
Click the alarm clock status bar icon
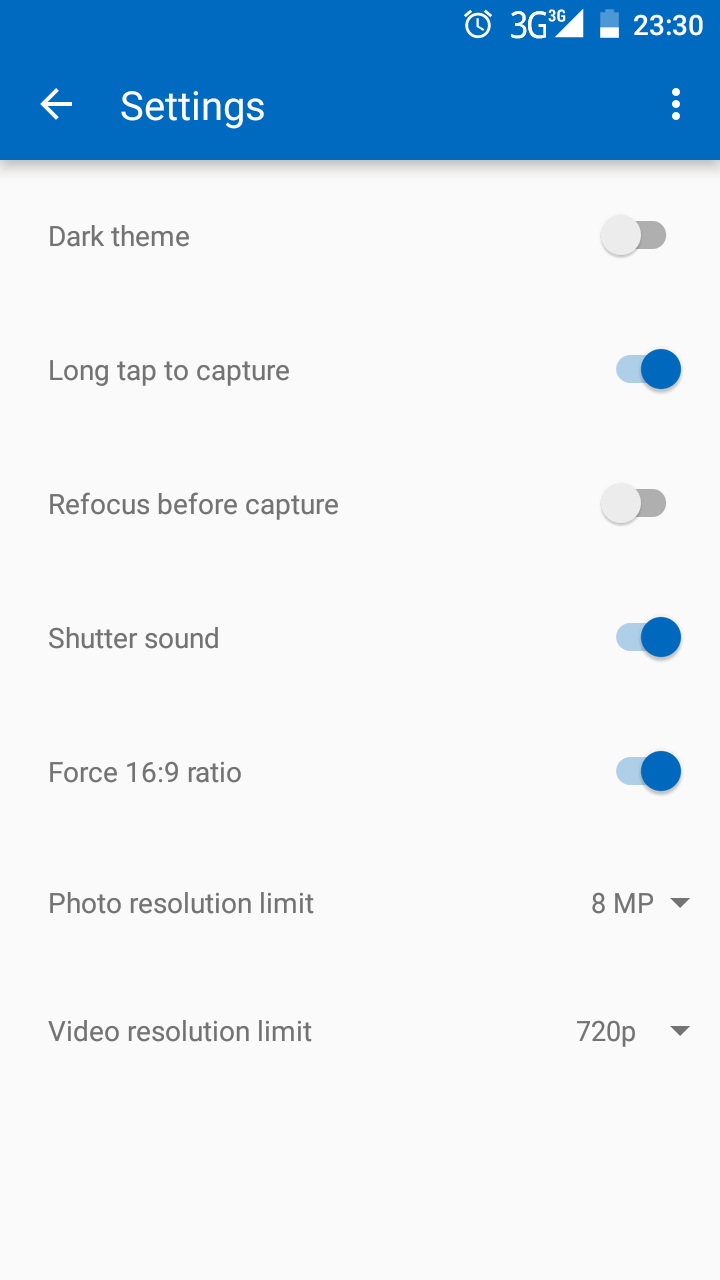point(478,24)
